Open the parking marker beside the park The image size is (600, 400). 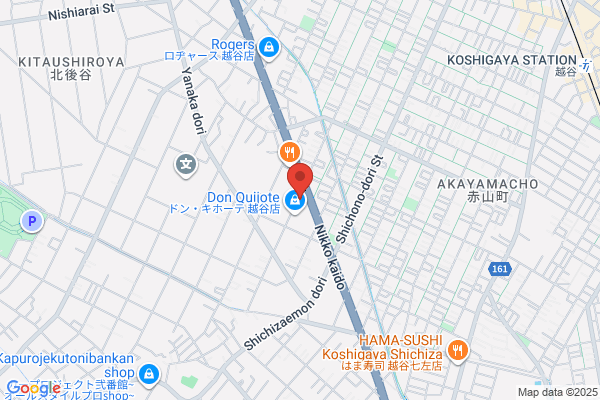click(x=32, y=221)
